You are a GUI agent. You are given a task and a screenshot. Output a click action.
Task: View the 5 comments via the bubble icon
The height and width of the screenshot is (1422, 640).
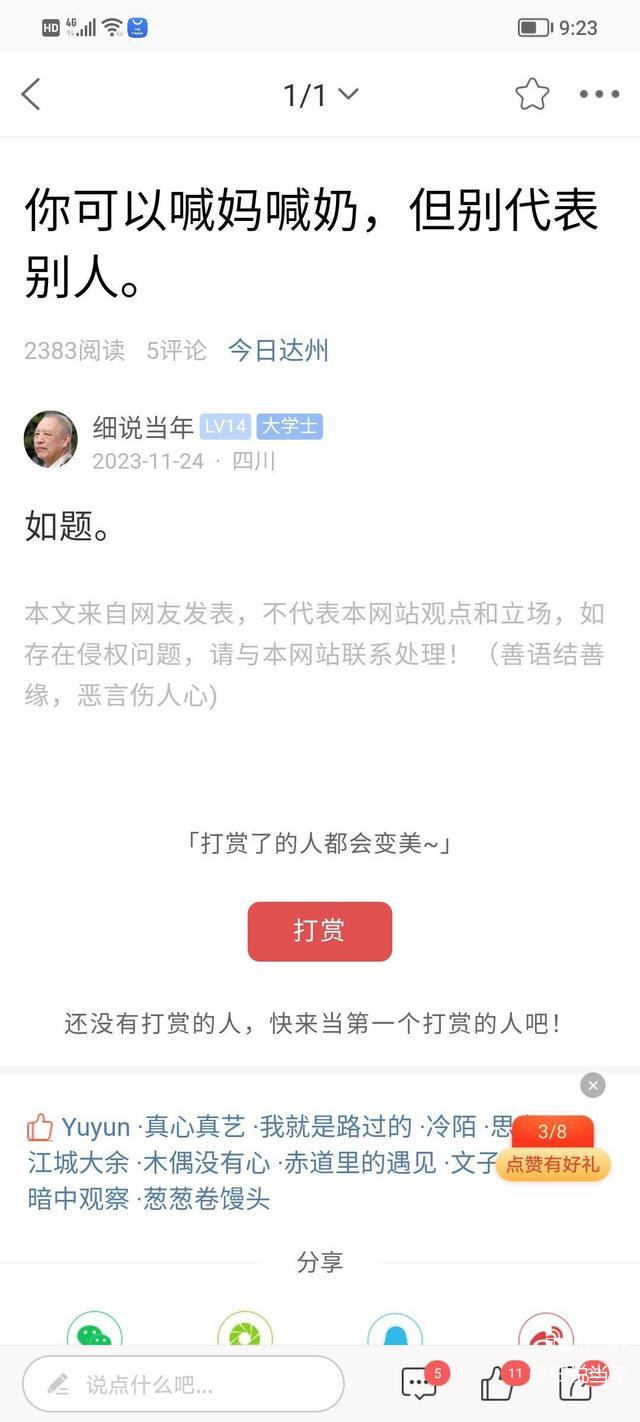click(x=419, y=1384)
